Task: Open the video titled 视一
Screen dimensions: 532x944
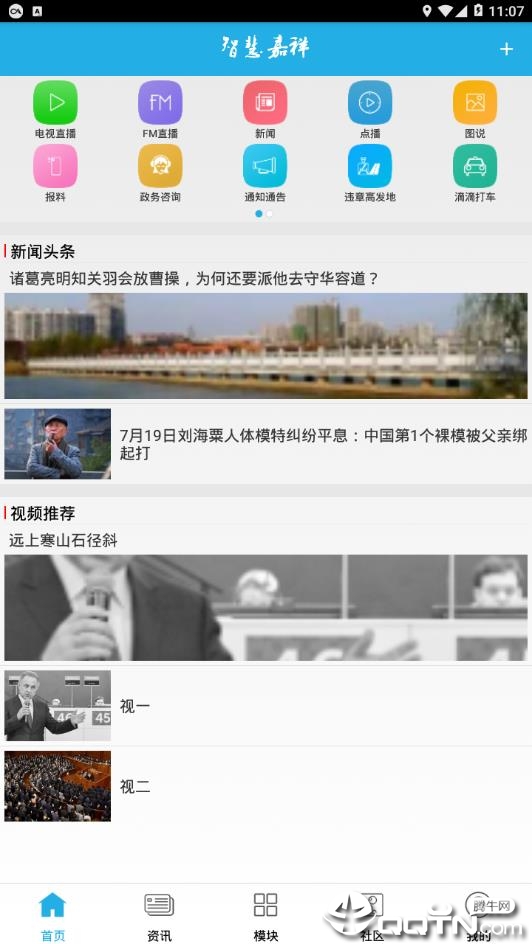Action: pyautogui.click(x=266, y=706)
